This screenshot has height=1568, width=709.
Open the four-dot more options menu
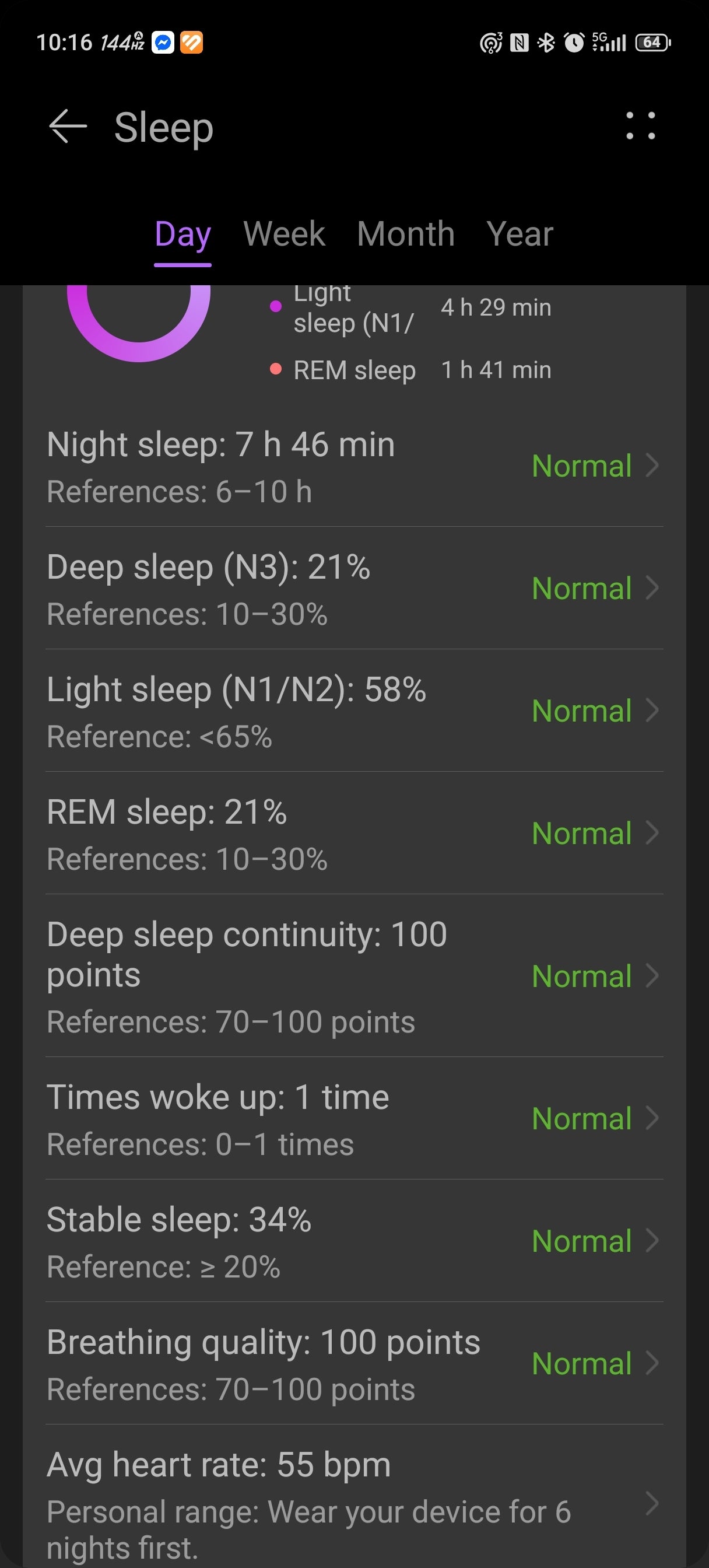641,126
